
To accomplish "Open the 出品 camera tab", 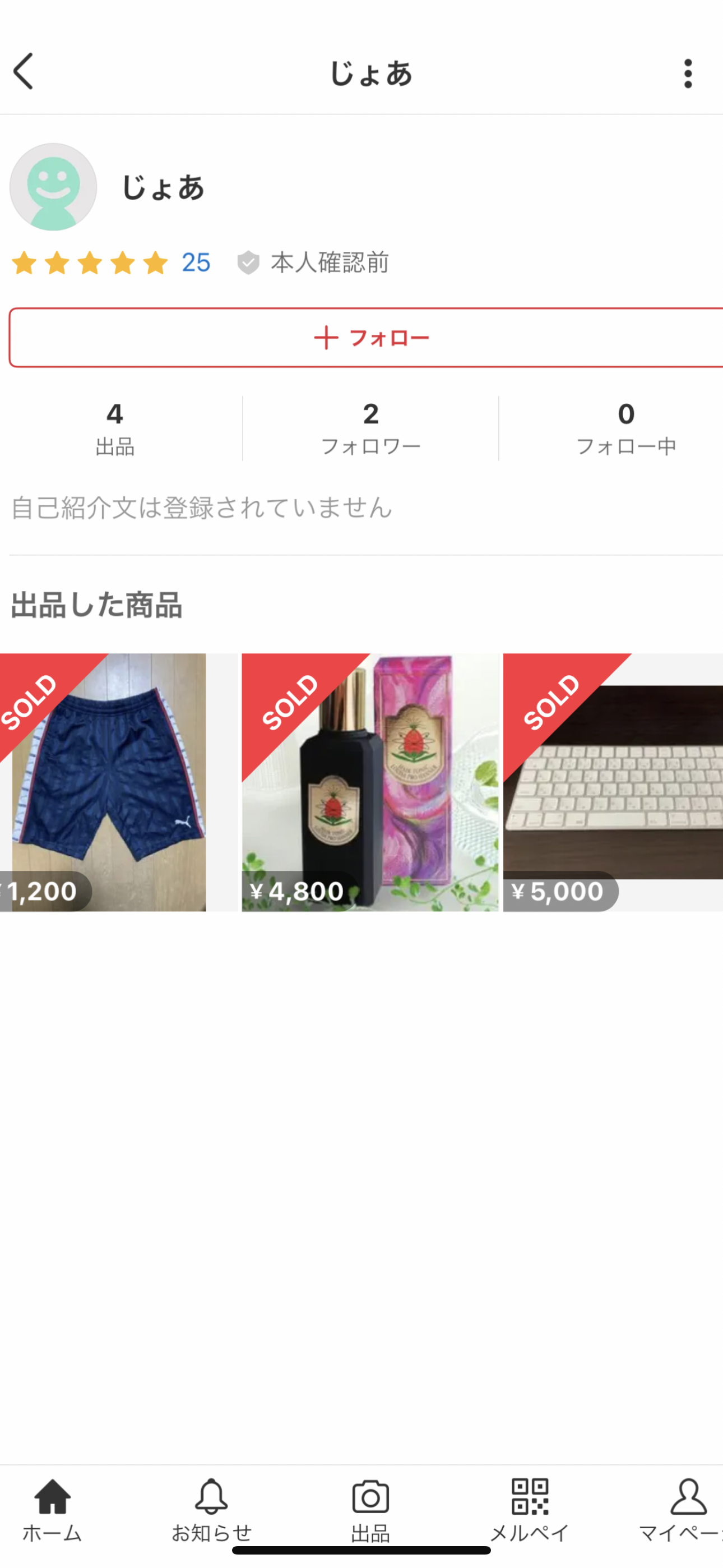I will coord(370,1511).
